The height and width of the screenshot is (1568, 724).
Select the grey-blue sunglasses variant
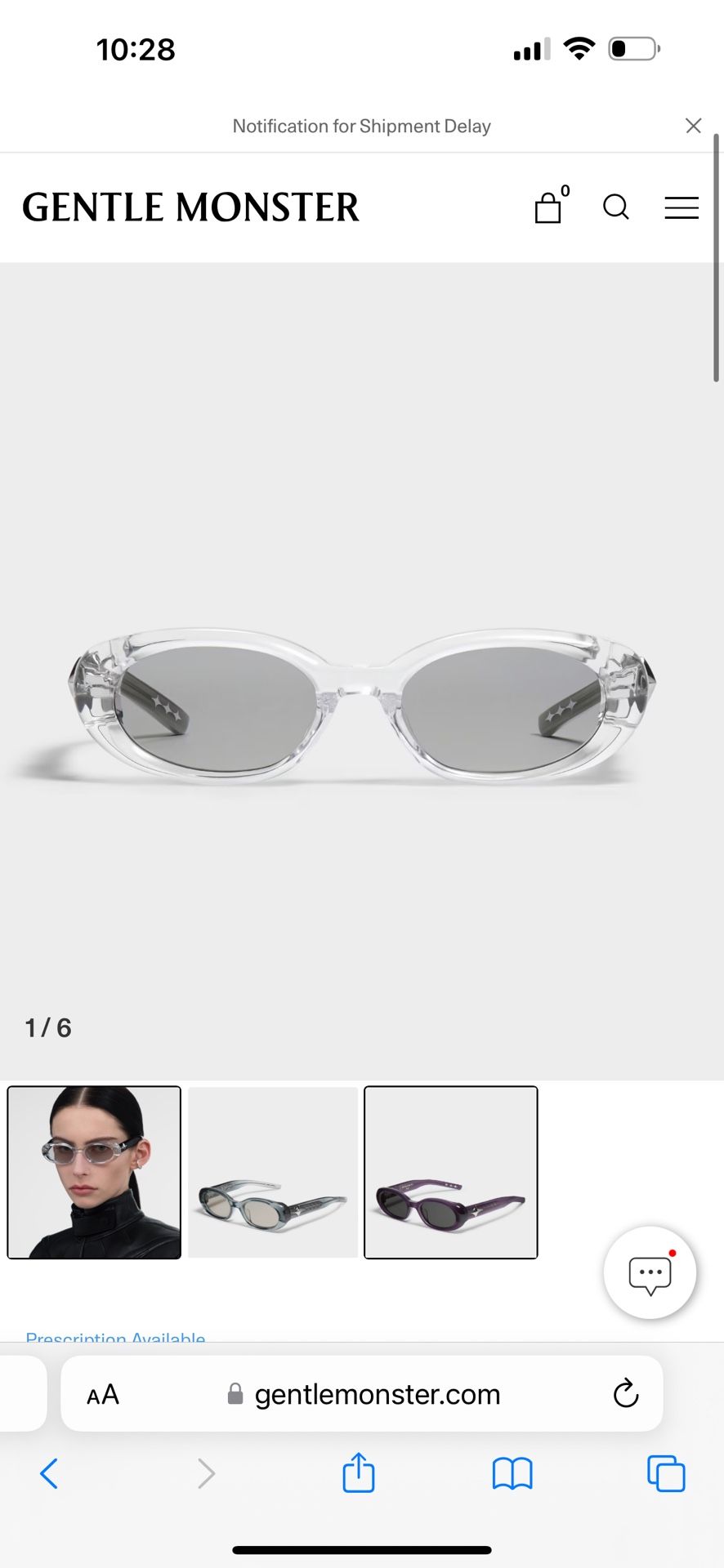(x=273, y=1172)
